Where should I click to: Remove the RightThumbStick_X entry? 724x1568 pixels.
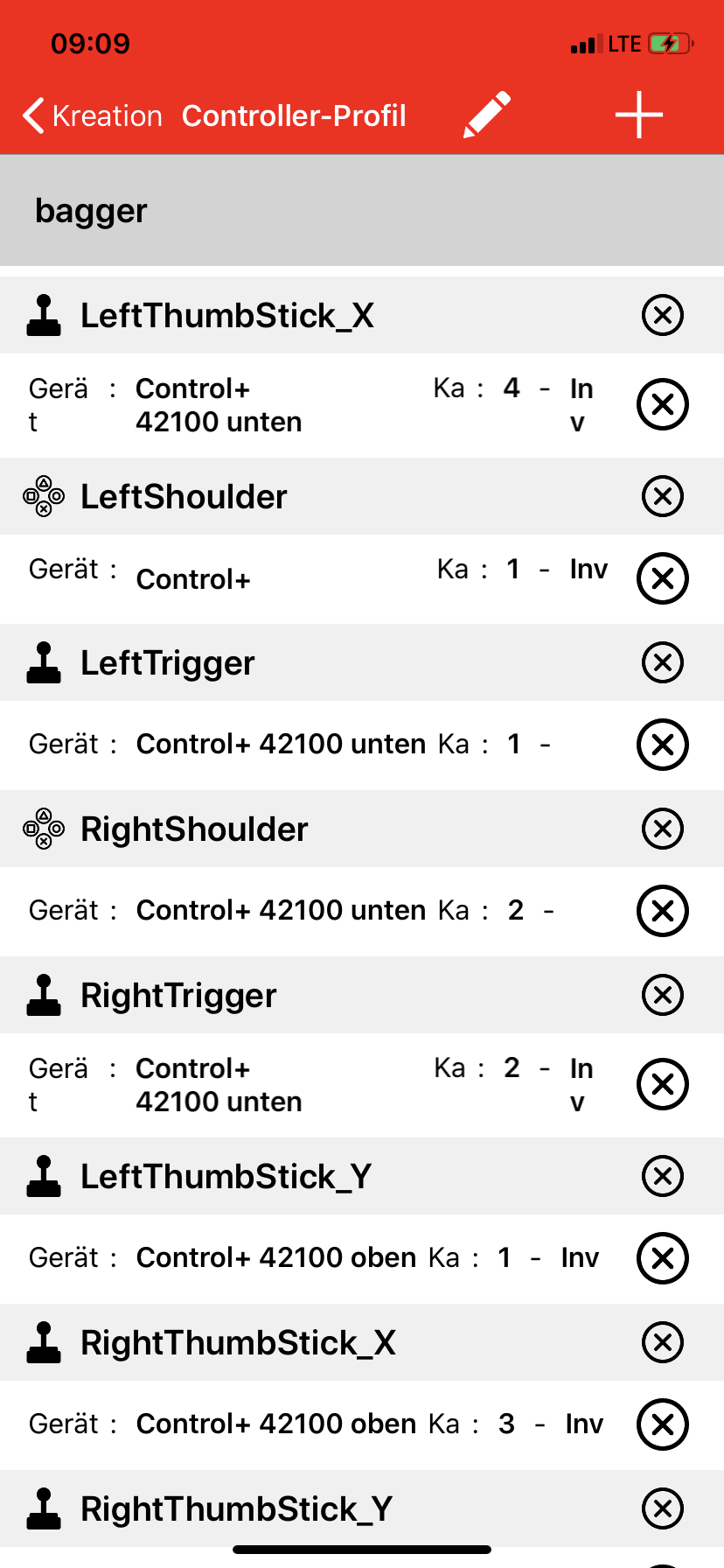[x=663, y=1342]
